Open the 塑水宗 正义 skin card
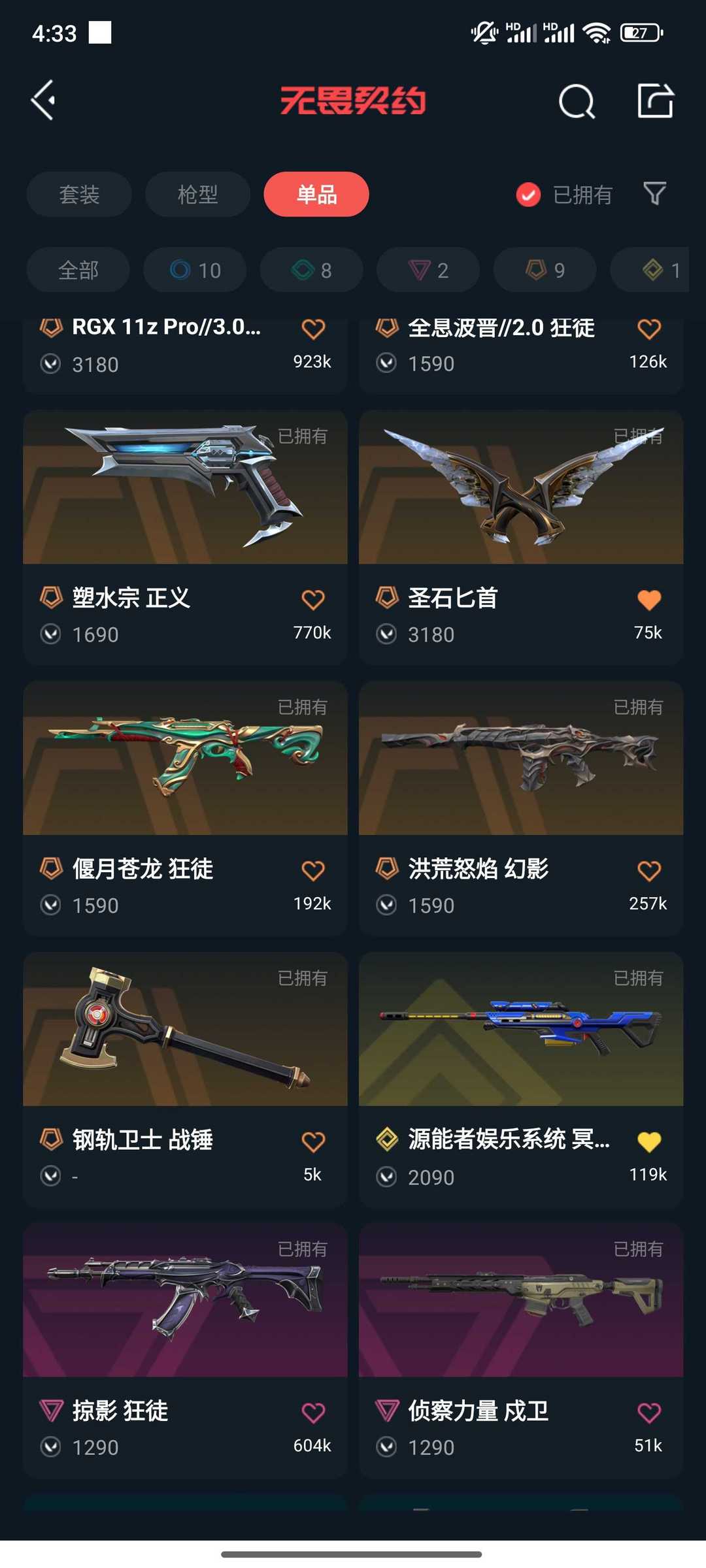 pyautogui.click(x=185, y=538)
